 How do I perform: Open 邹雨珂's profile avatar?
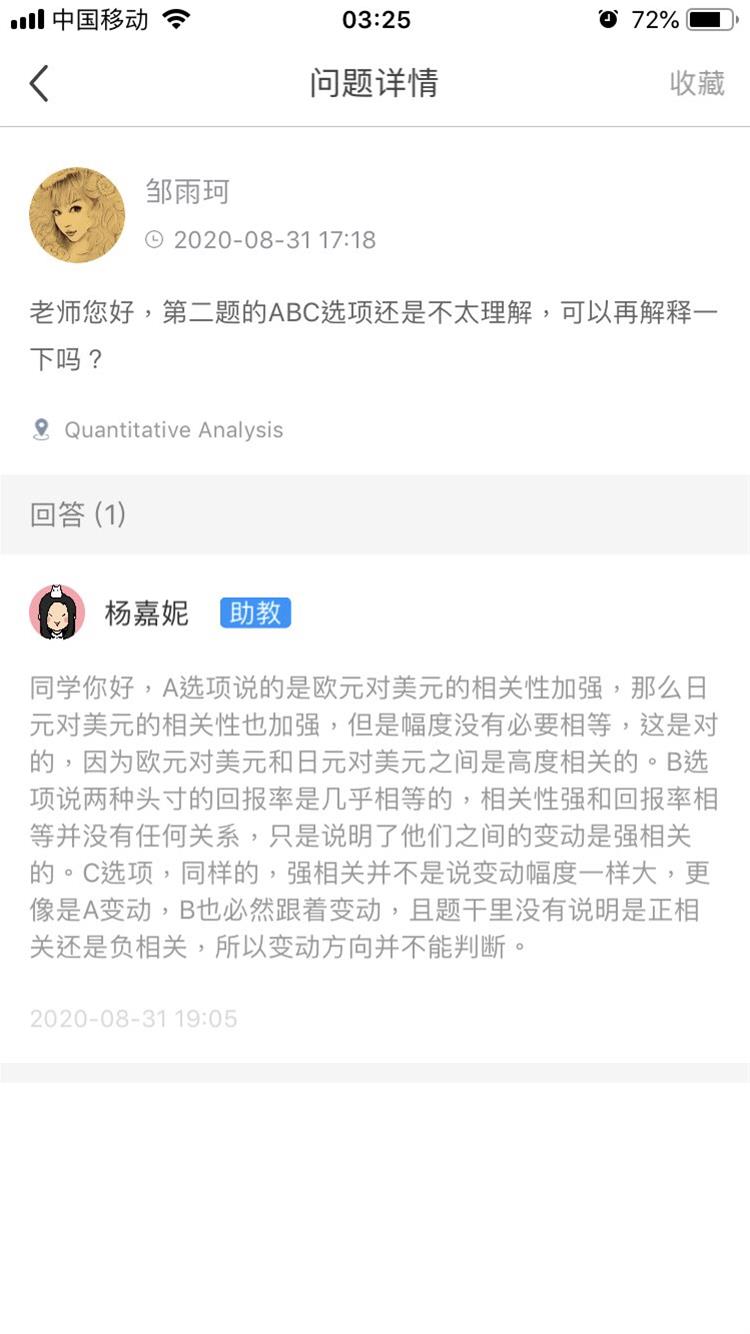point(77,215)
